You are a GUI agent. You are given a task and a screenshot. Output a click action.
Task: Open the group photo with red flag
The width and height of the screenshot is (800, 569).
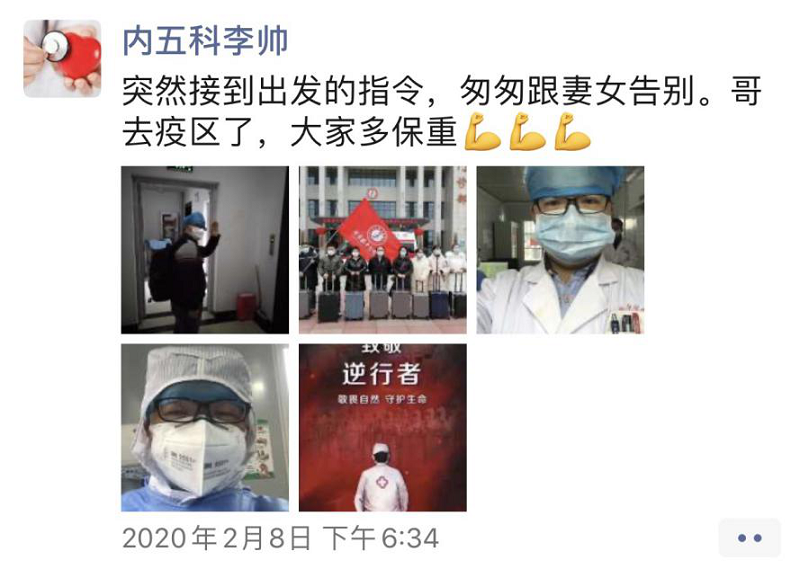[382, 249]
